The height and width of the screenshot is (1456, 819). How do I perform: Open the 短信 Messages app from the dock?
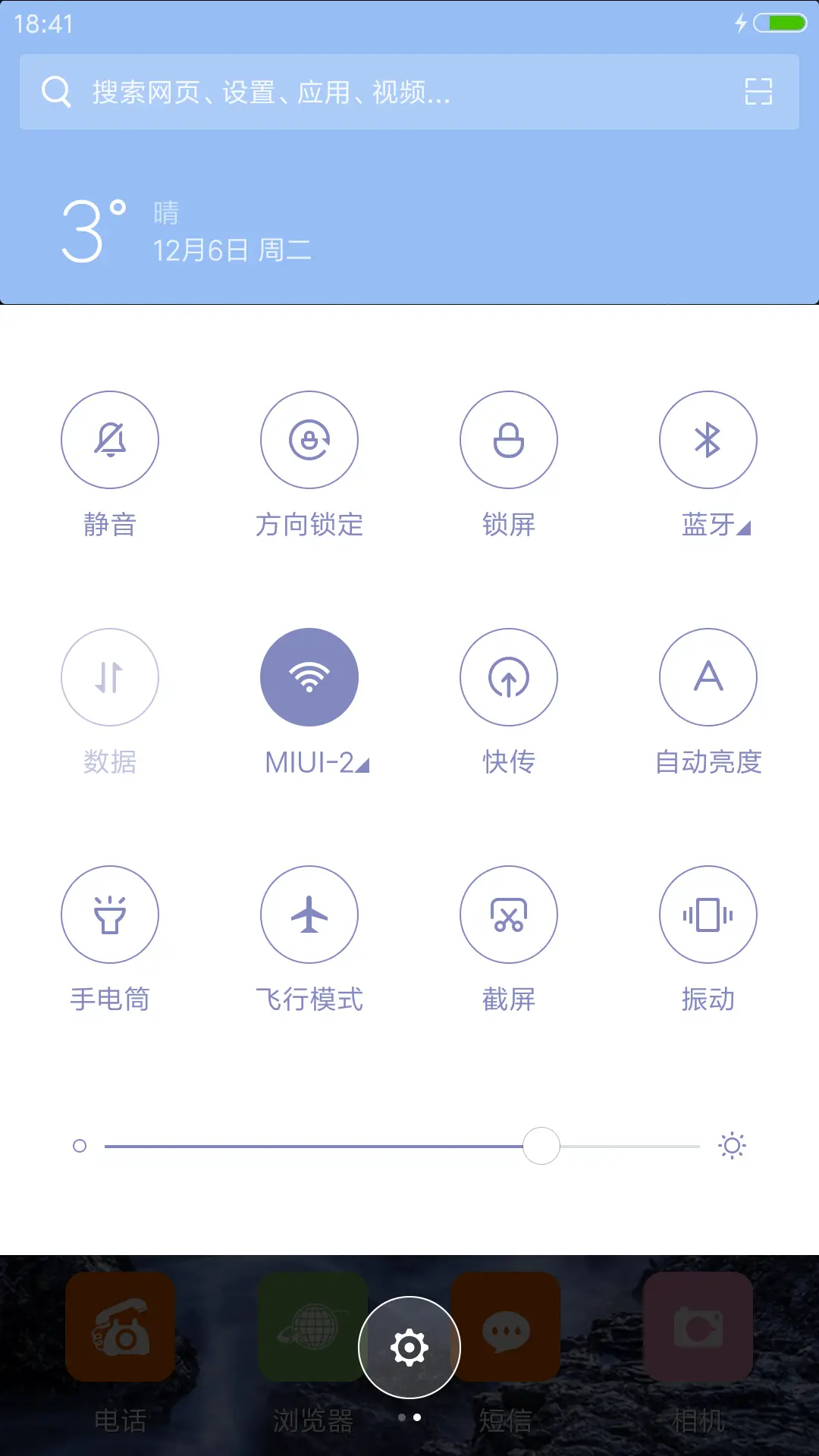[506, 1325]
